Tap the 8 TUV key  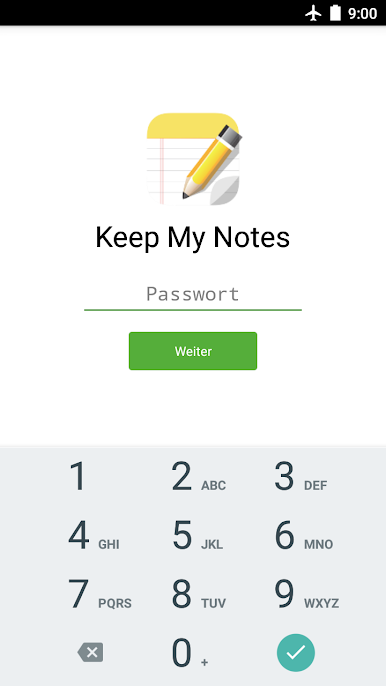click(193, 594)
